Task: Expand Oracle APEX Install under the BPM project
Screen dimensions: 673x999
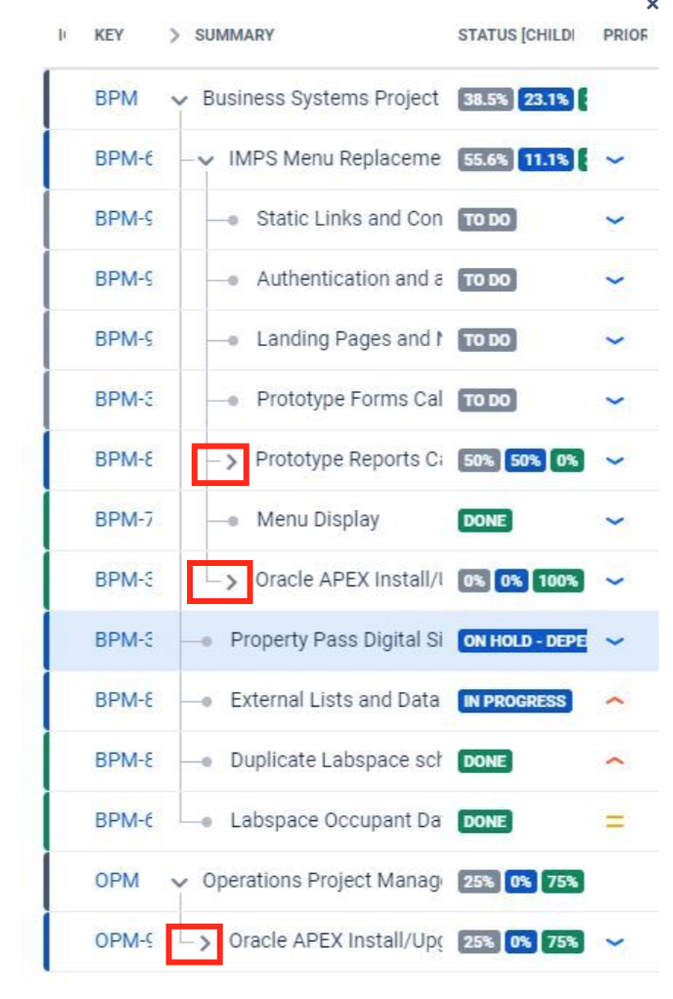Action: click(x=231, y=581)
